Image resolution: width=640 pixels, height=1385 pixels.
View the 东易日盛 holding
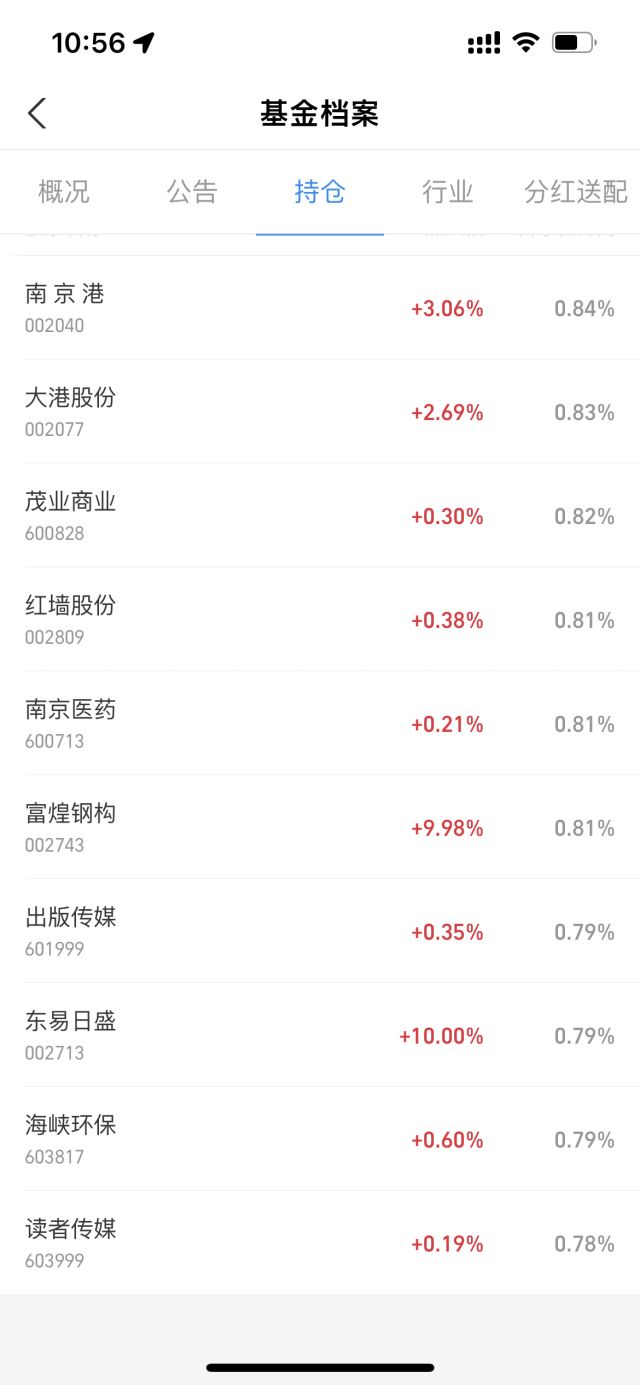320,1036
